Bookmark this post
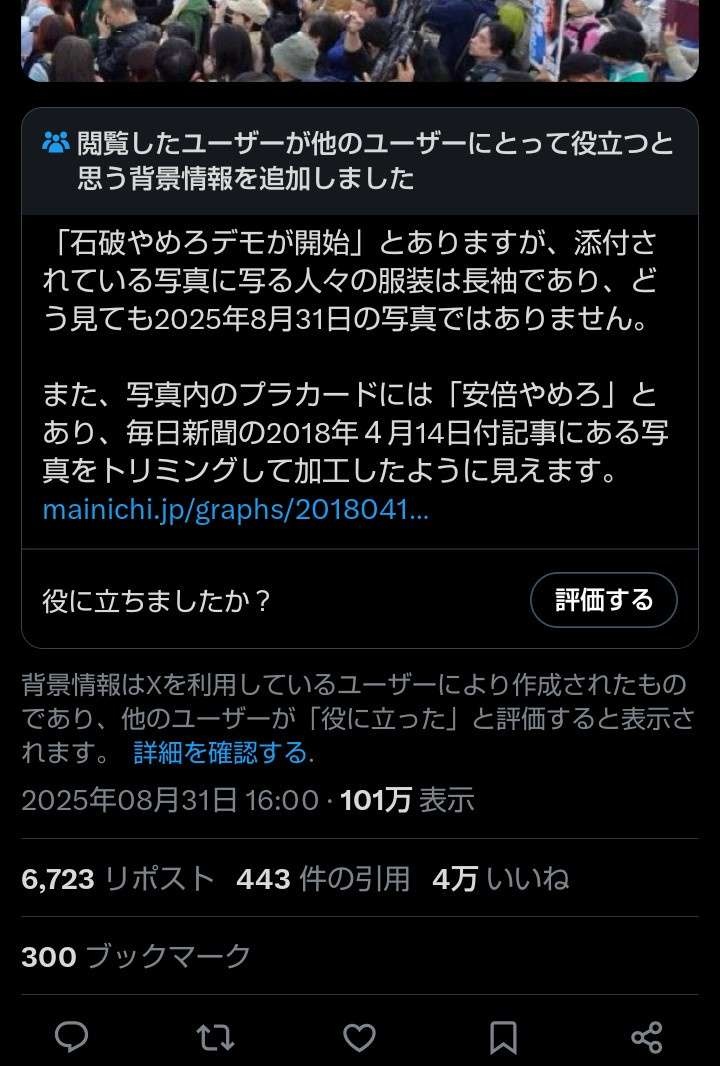The height and width of the screenshot is (1066, 720). (x=504, y=1037)
